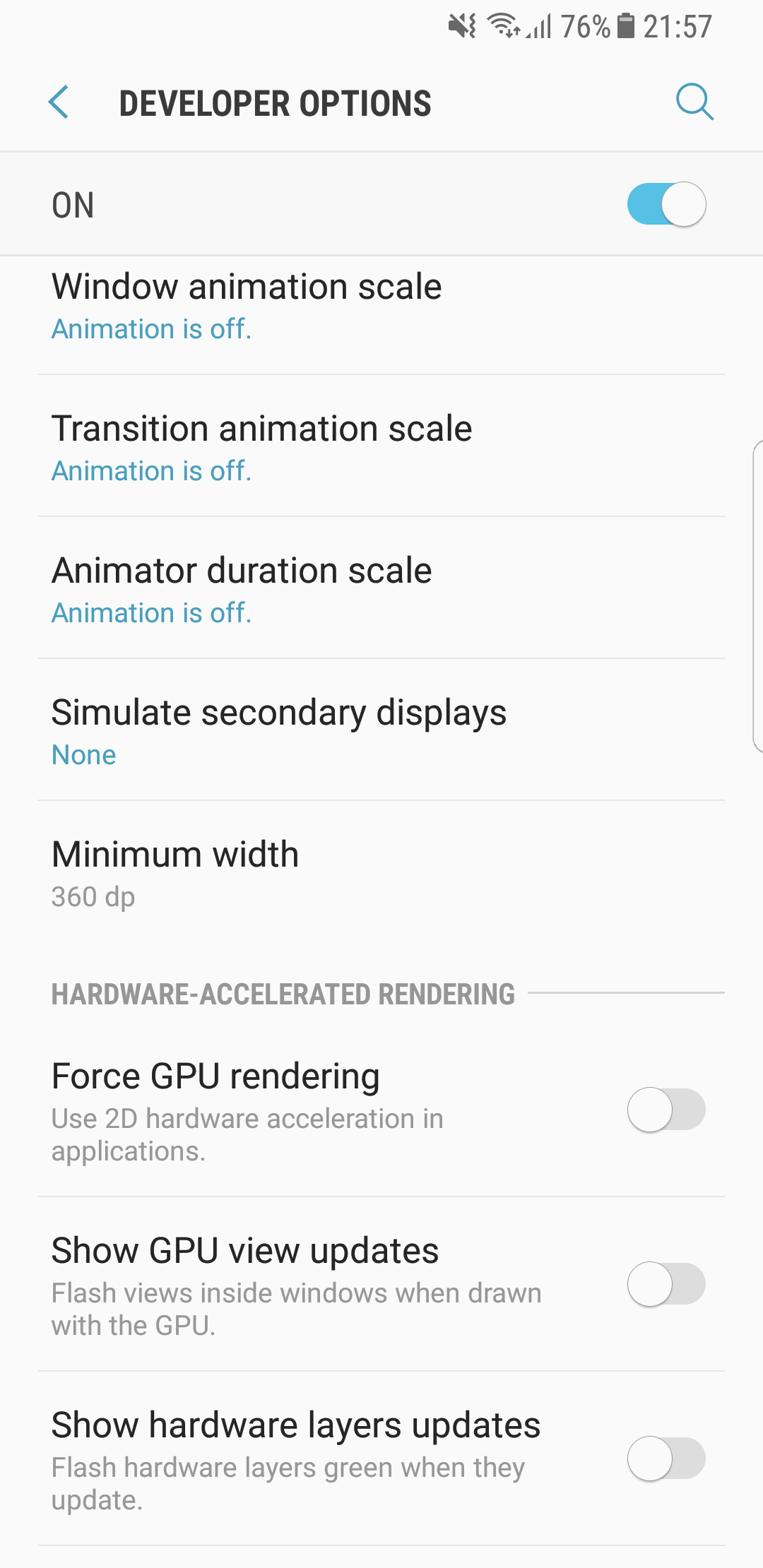The height and width of the screenshot is (1568, 763).
Task: Go back from Developer Options
Action: click(x=59, y=102)
